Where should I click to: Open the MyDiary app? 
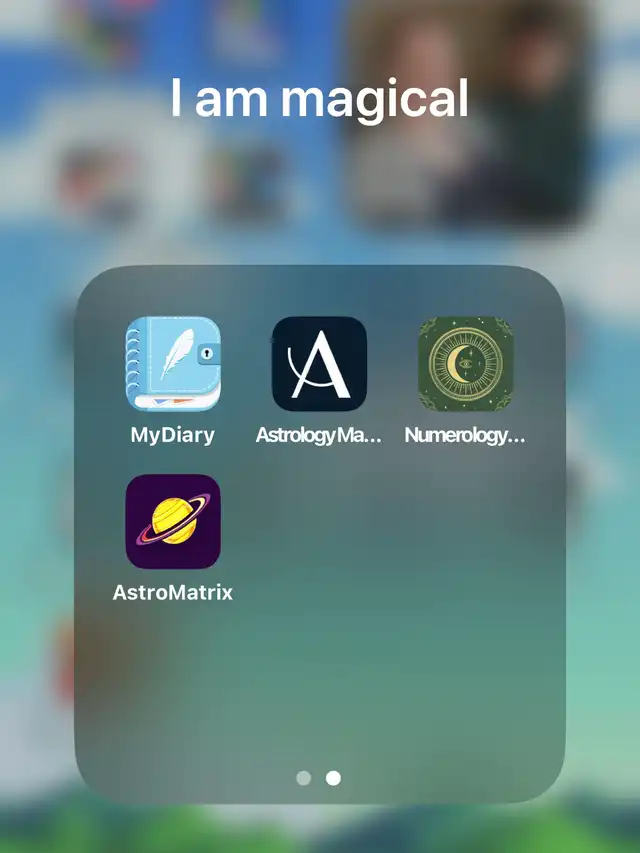coord(173,364)
